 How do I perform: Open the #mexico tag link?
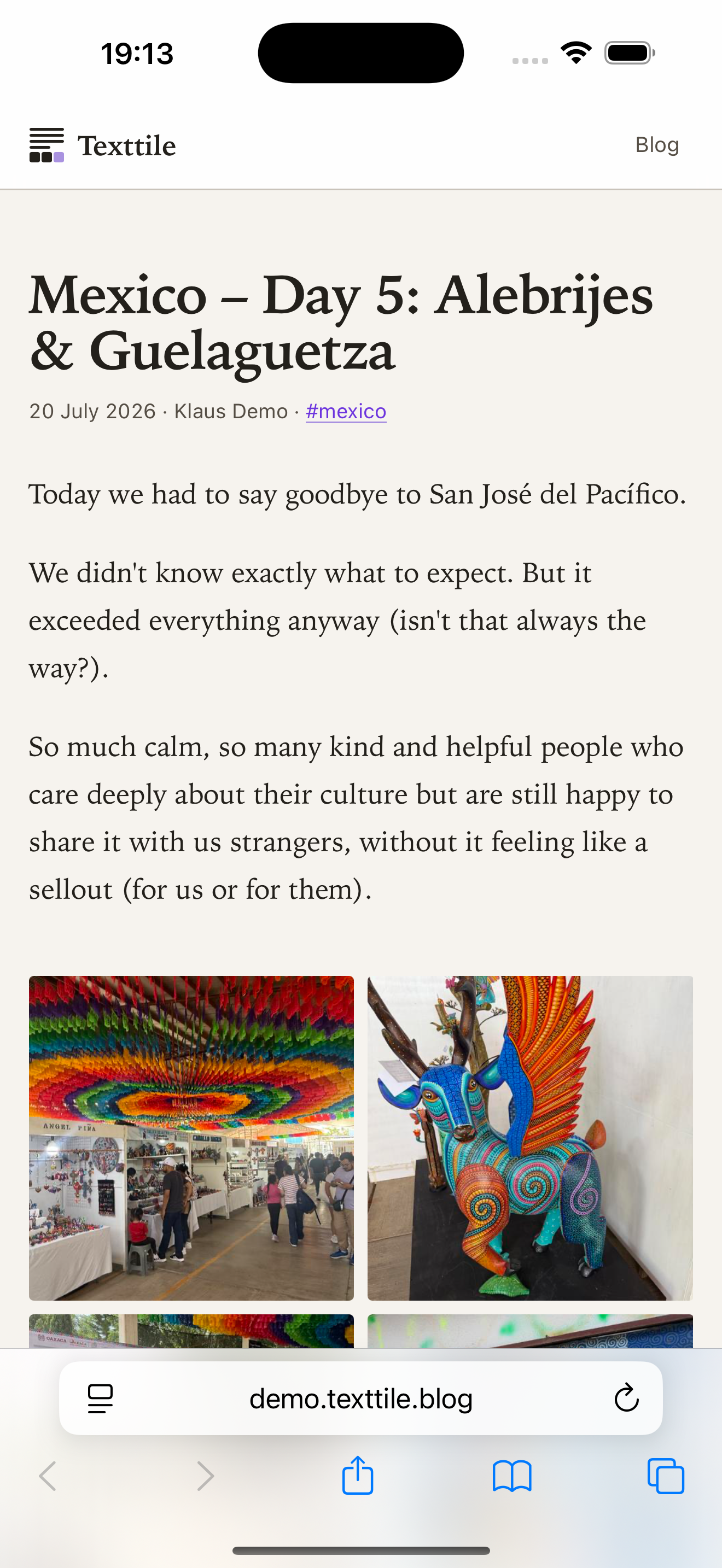(346, 412)
